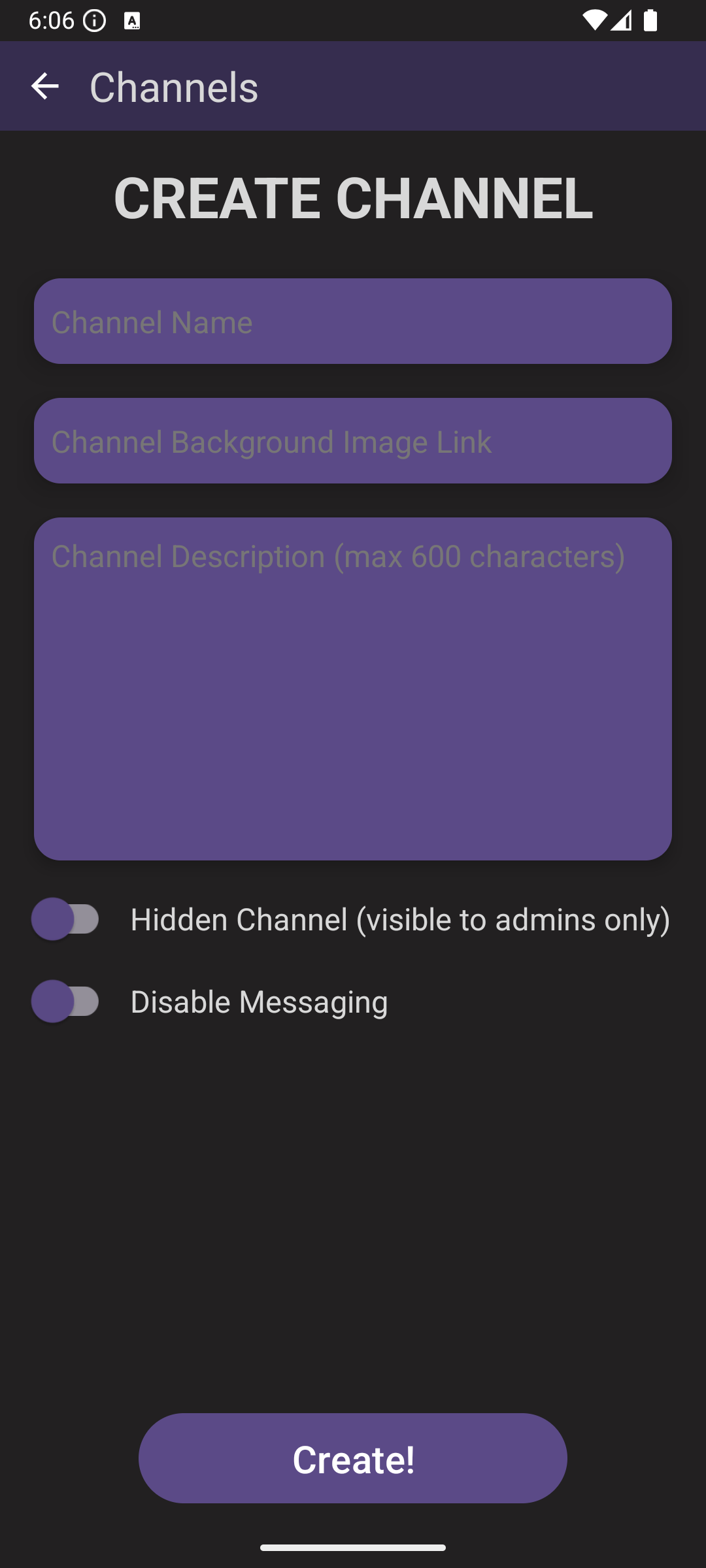Screen dimensions: 706x1568
Task: Tap the Create! button
Action: click(x=353, y=1458)
